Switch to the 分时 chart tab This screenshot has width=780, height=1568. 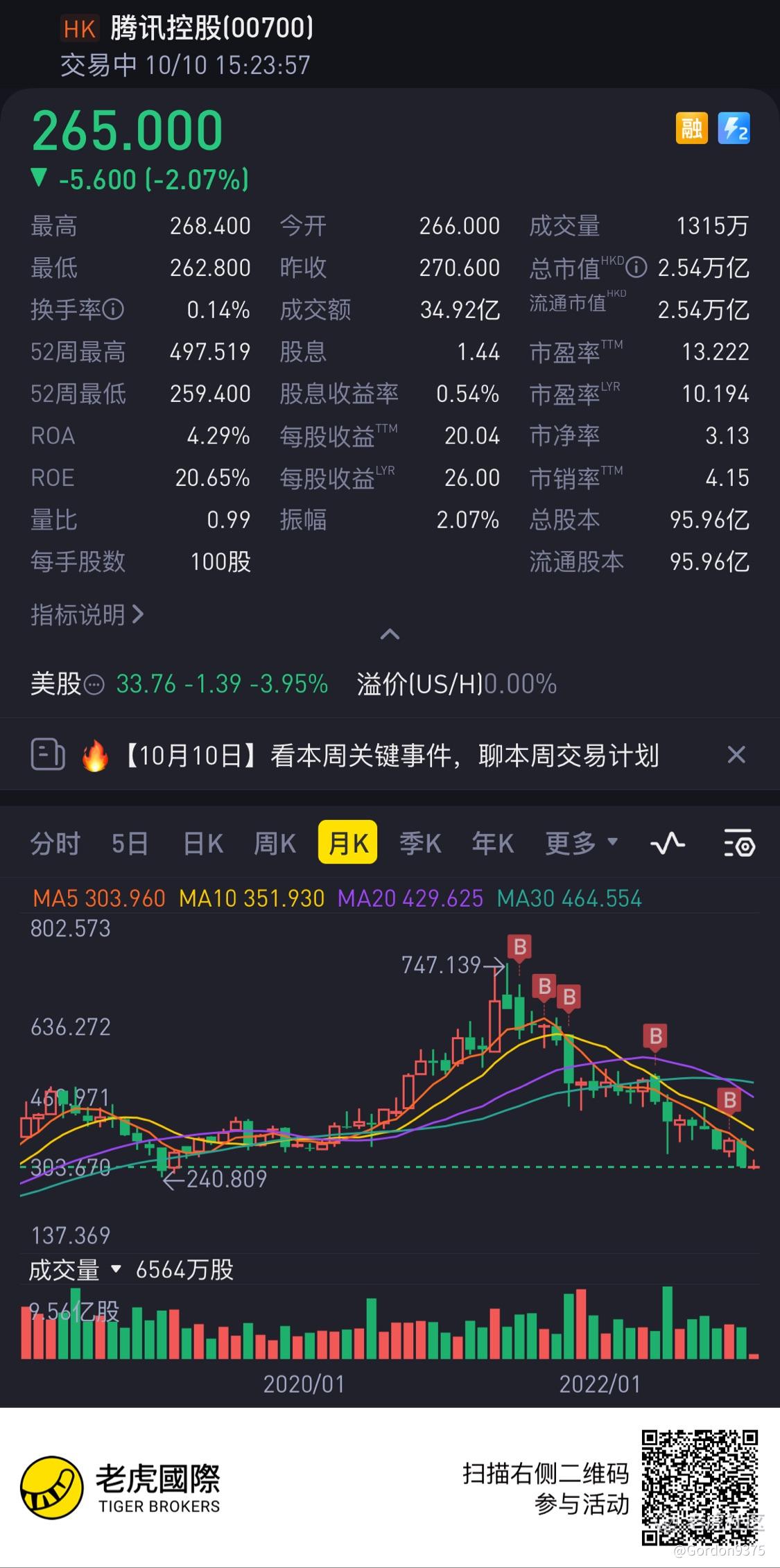(55, 844)
